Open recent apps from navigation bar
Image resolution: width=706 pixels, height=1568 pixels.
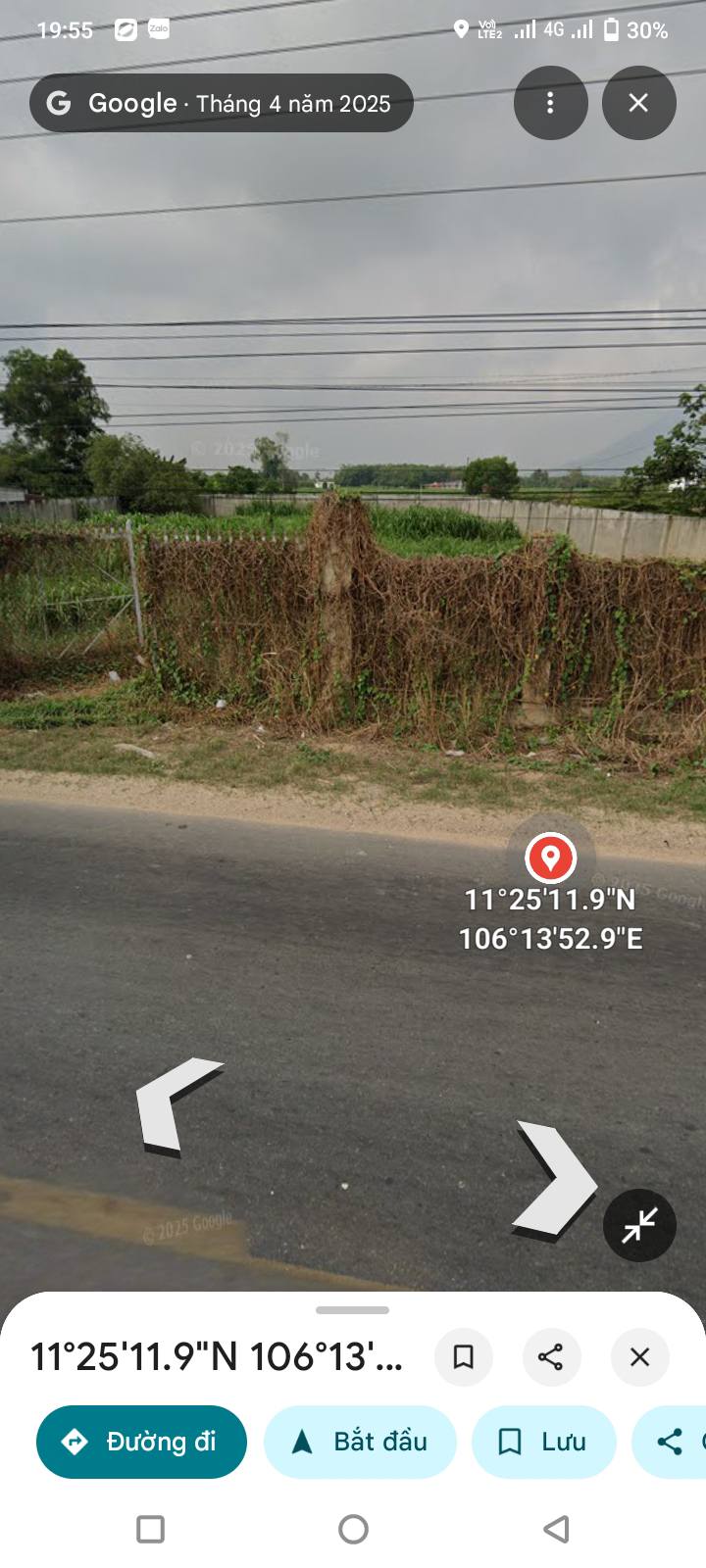click(150, 1529)
